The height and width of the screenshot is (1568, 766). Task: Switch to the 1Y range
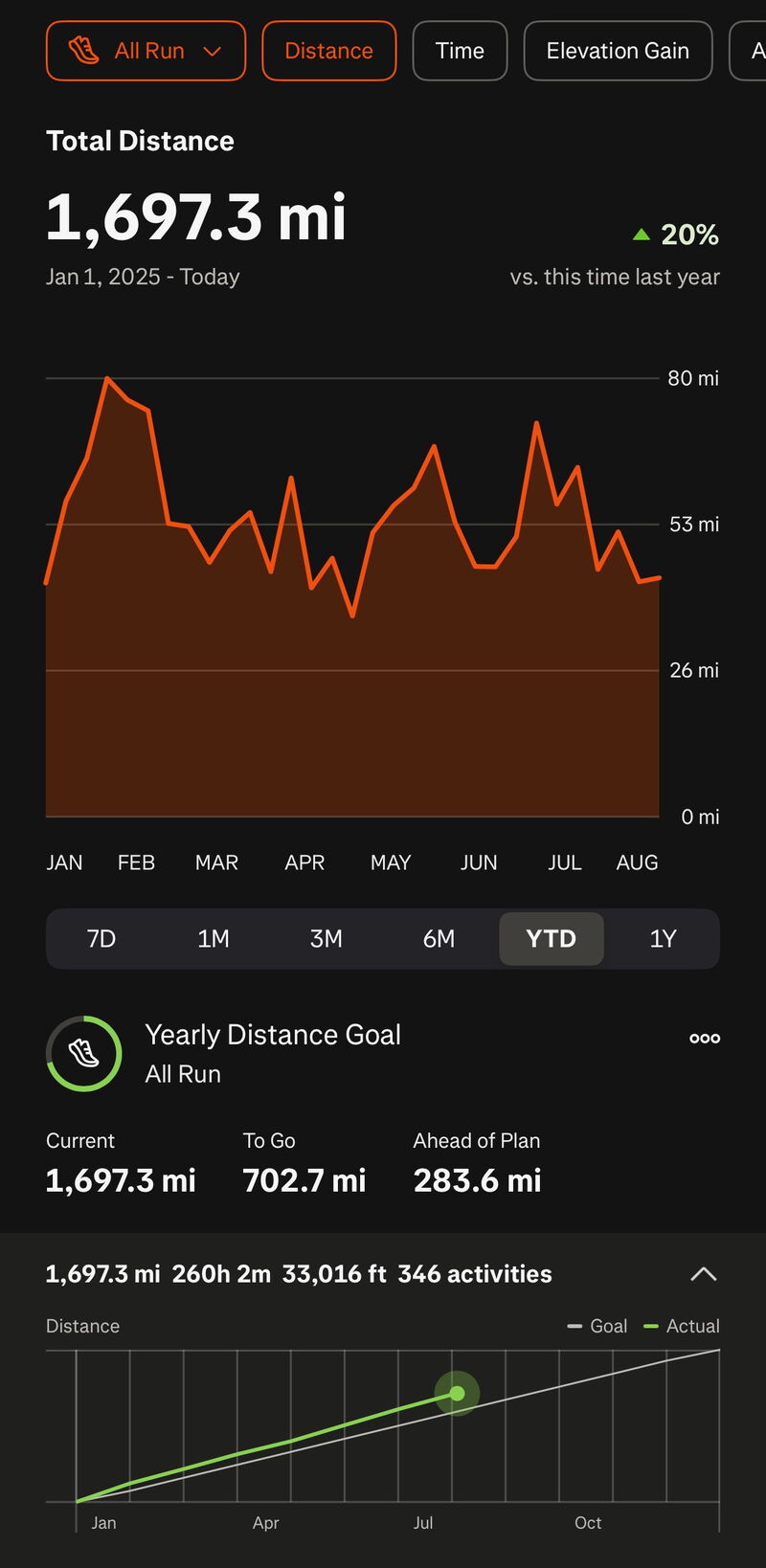(663, 938)
